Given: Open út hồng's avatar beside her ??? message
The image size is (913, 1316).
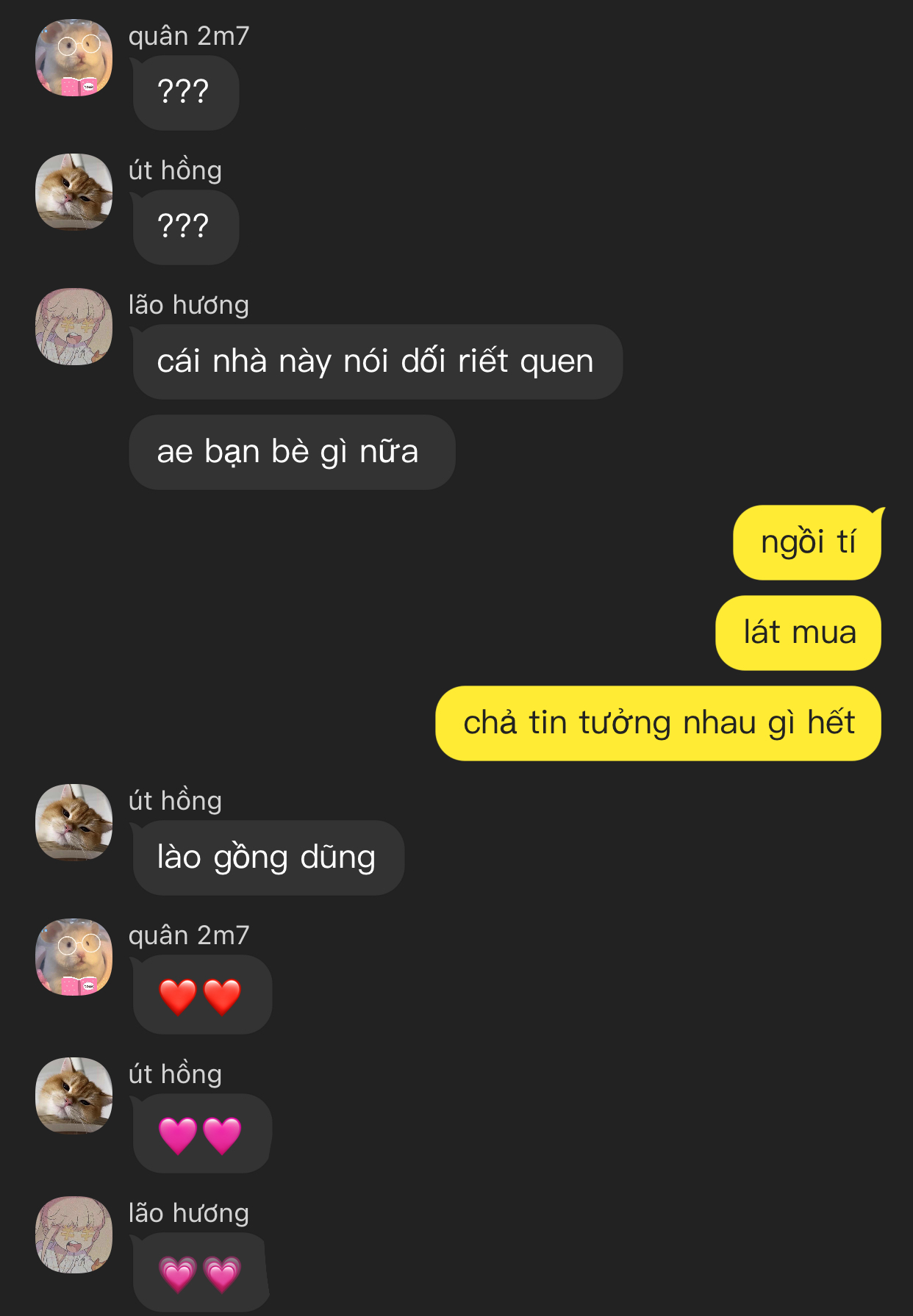Looking at the screenshot, I should pyautogui.click(x=74, y=192).
